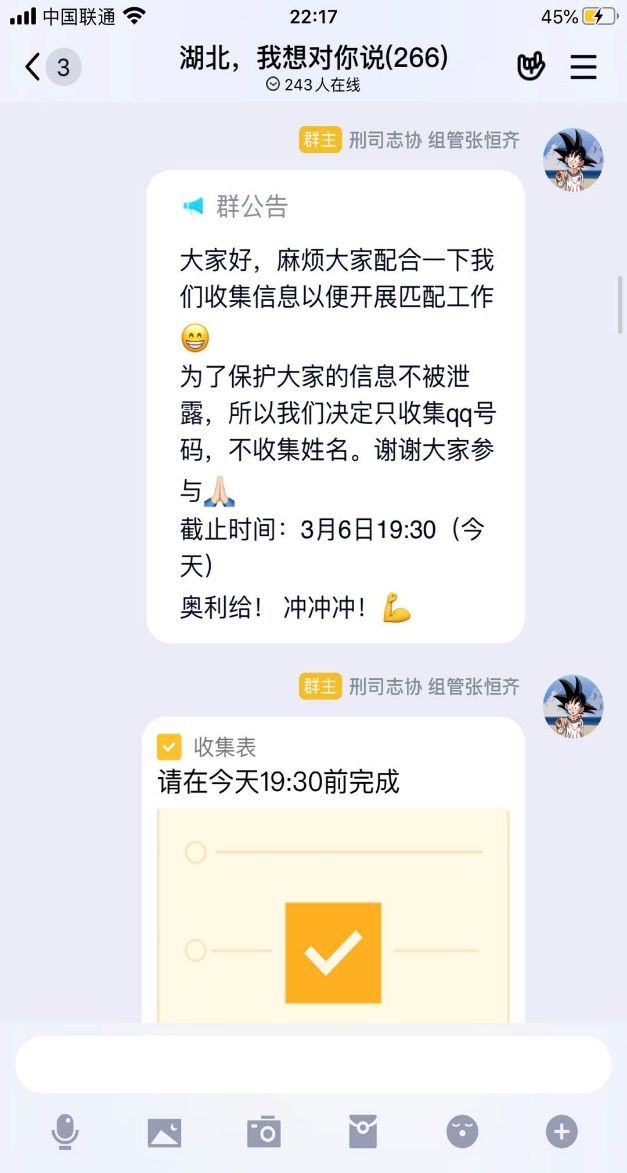627x1173 pixels.
Task: Open the 群公告 announcement card
Action: (335, 405)
